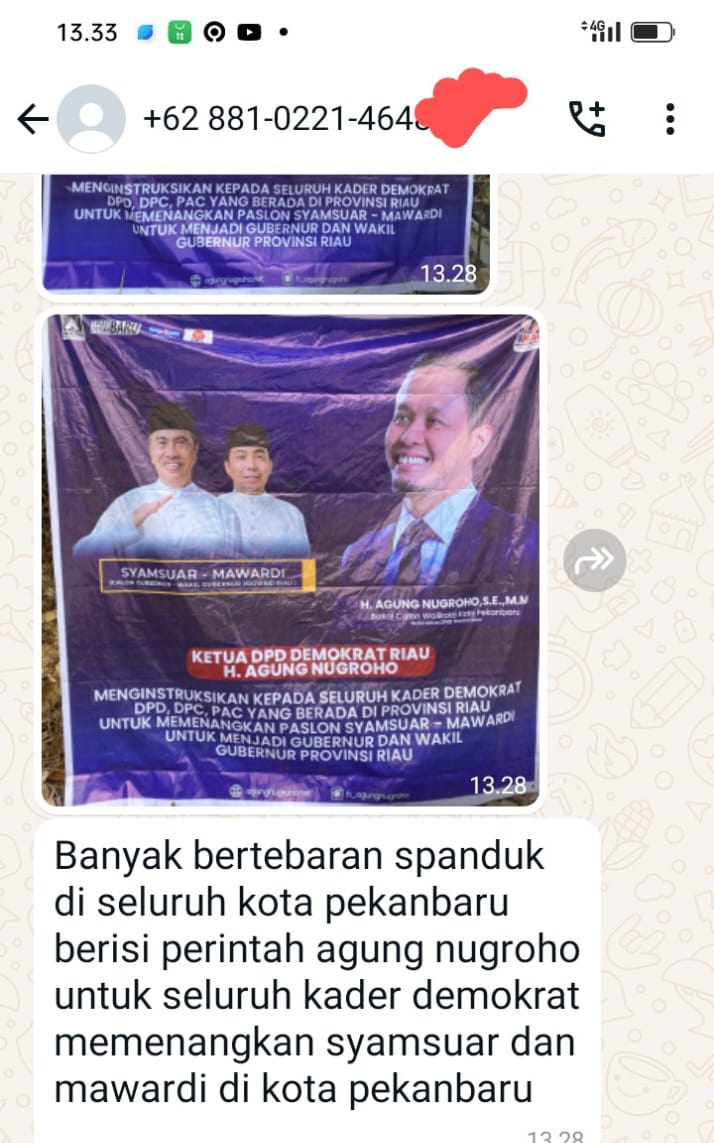This screenshot has width=714, height=1143.
Task: Open the contact profile picture
Action: click(91, 119)
